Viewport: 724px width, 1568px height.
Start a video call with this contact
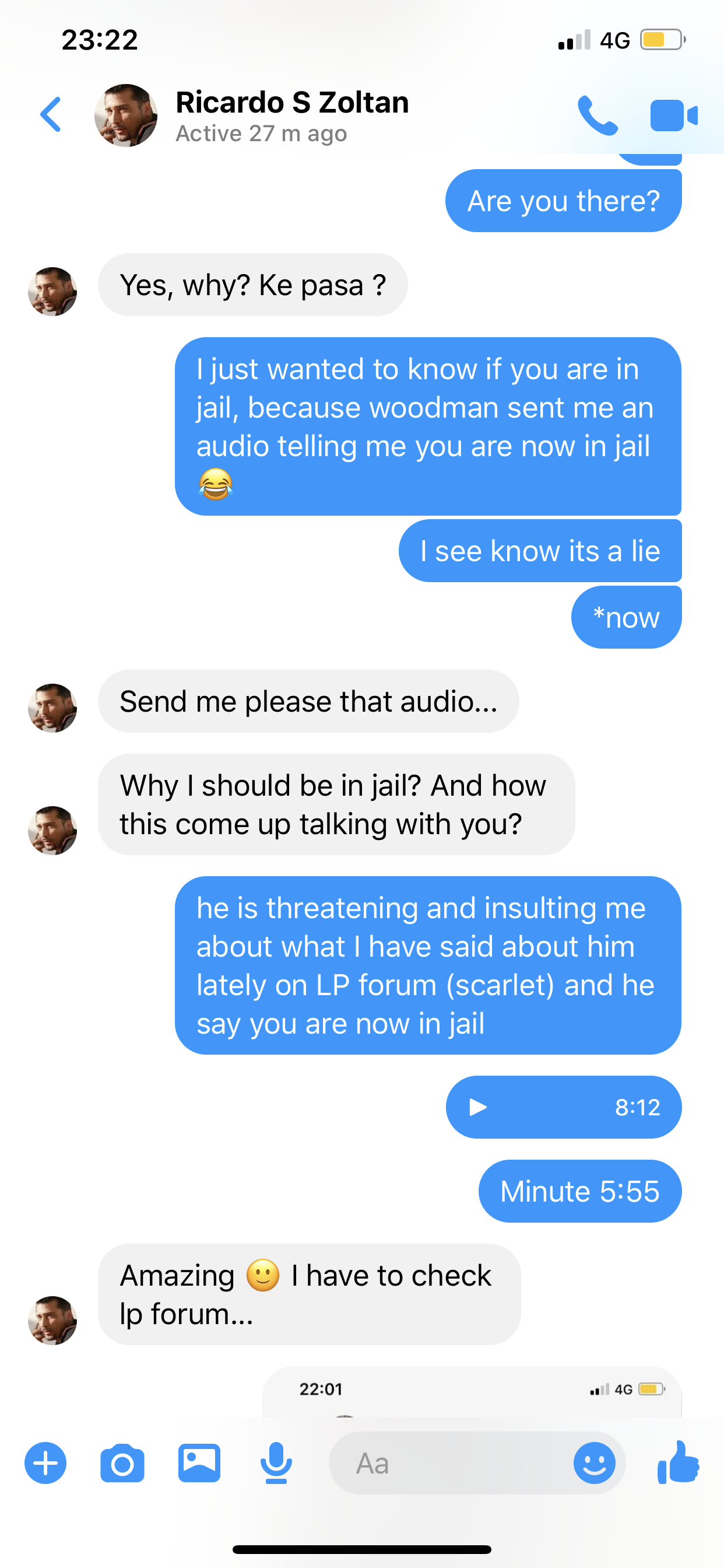click(x=673, y=115)
